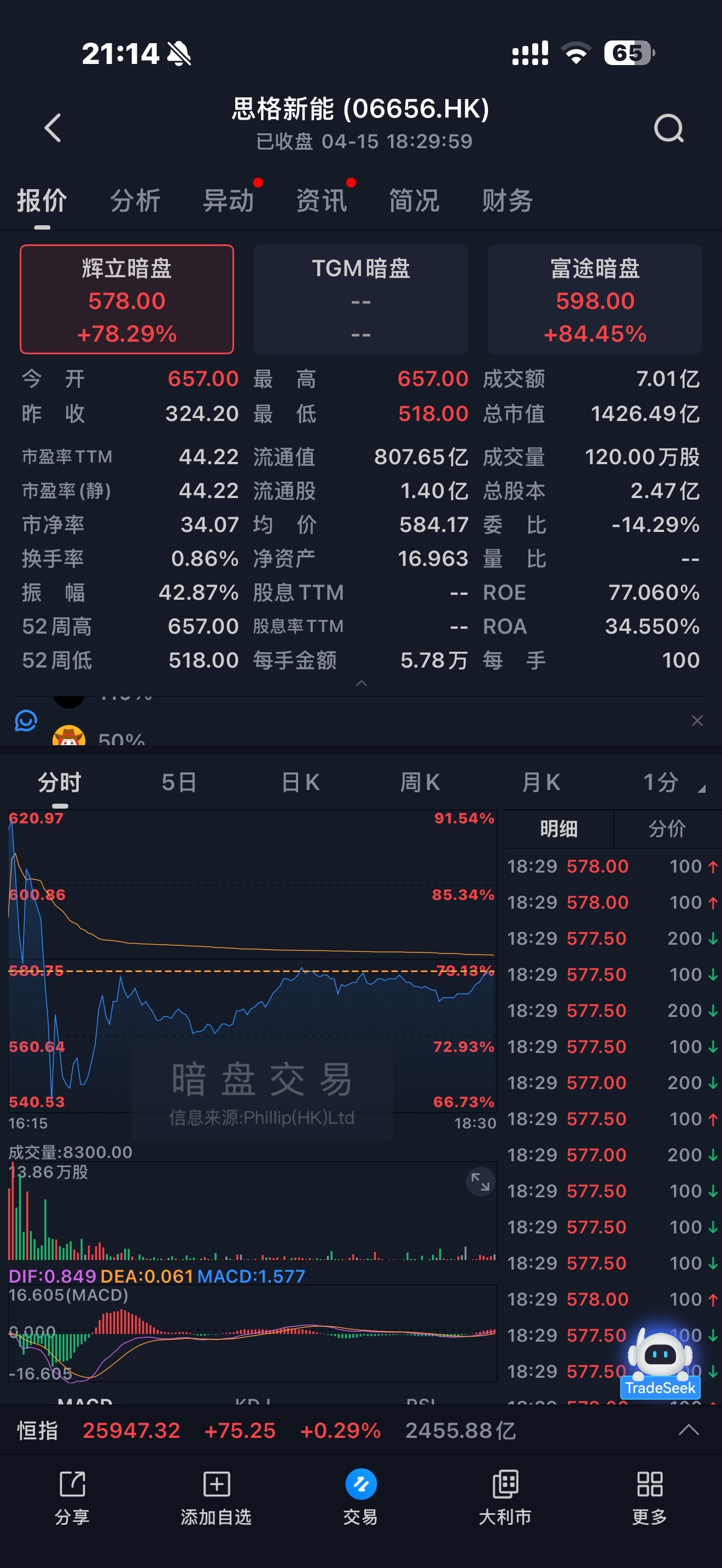Open the search magnifier icon
This screenshot has height=1568, width=722.
point(668,128)
